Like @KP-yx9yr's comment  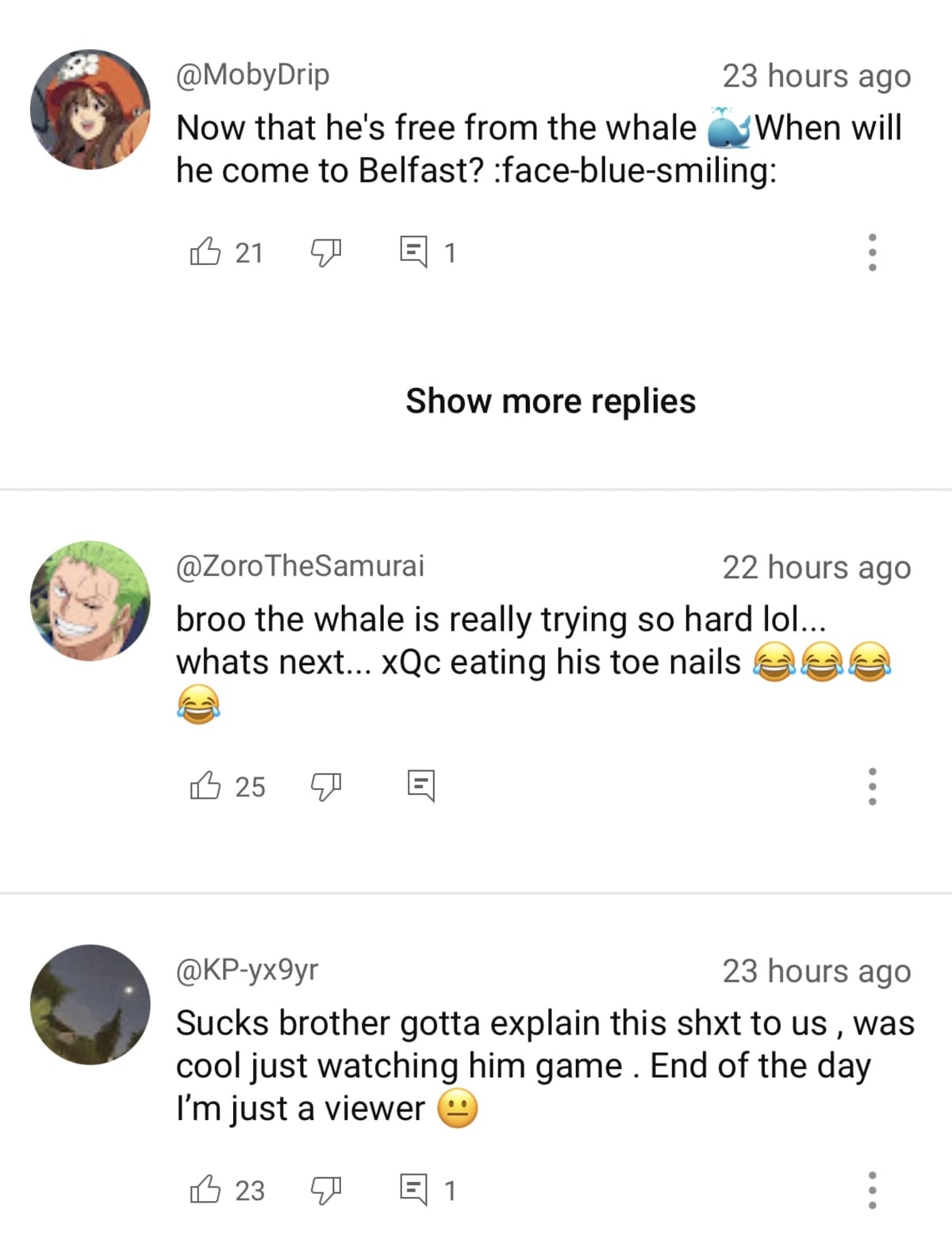coord(208,1189)
